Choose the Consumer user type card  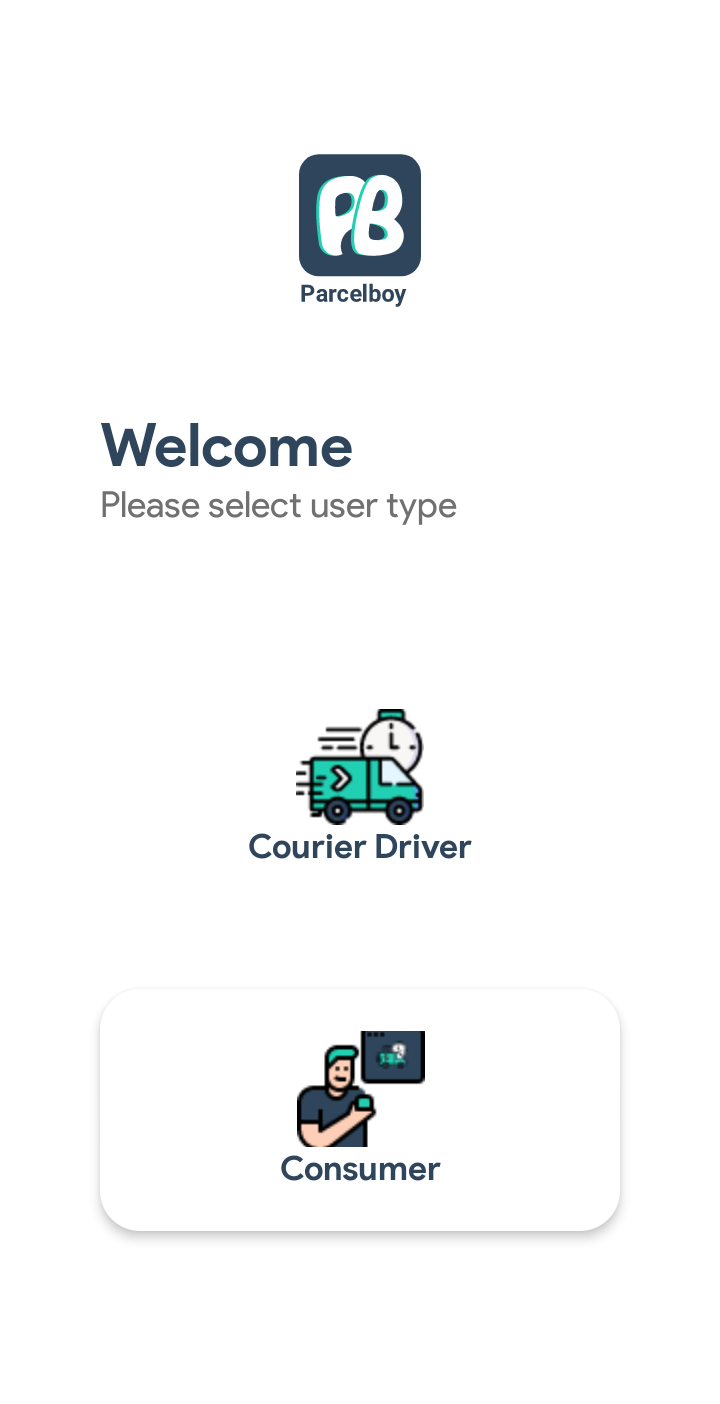(x=360, y=1110)
